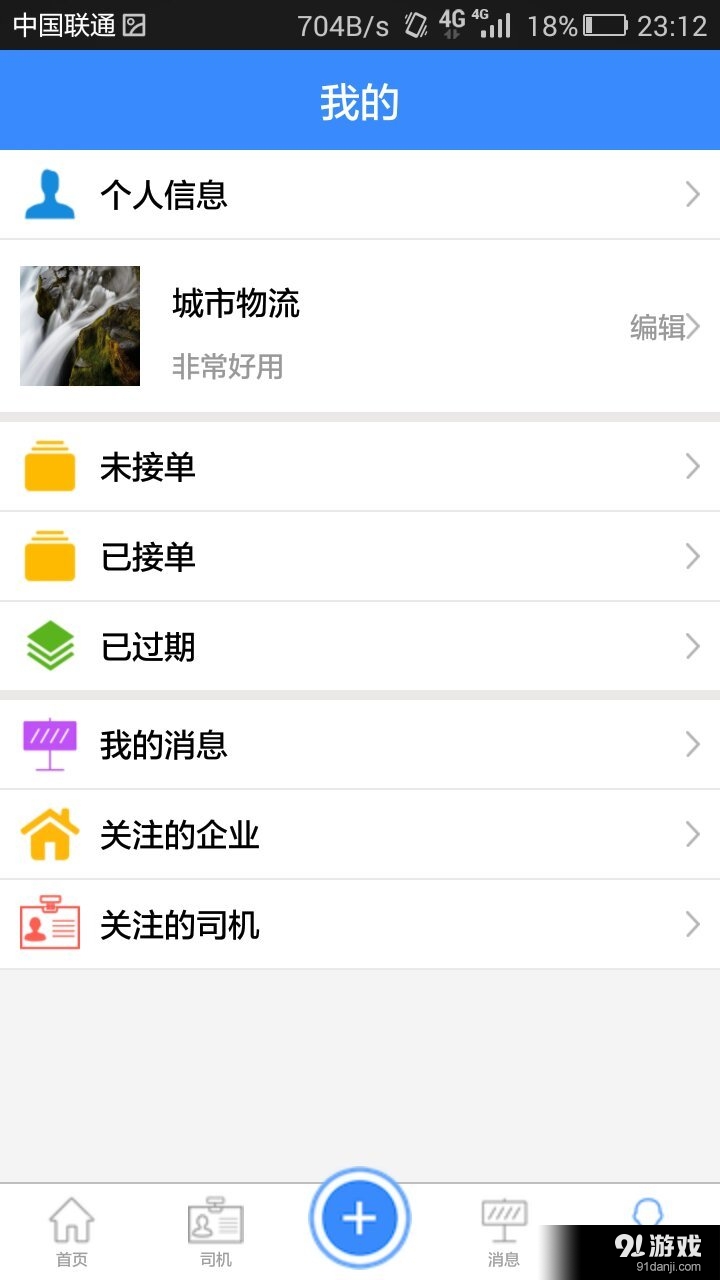Screen dimensions: 720x1280
Task: Open 我的消息 via the purple billboard icon
Action: click(x=47, y=744)
